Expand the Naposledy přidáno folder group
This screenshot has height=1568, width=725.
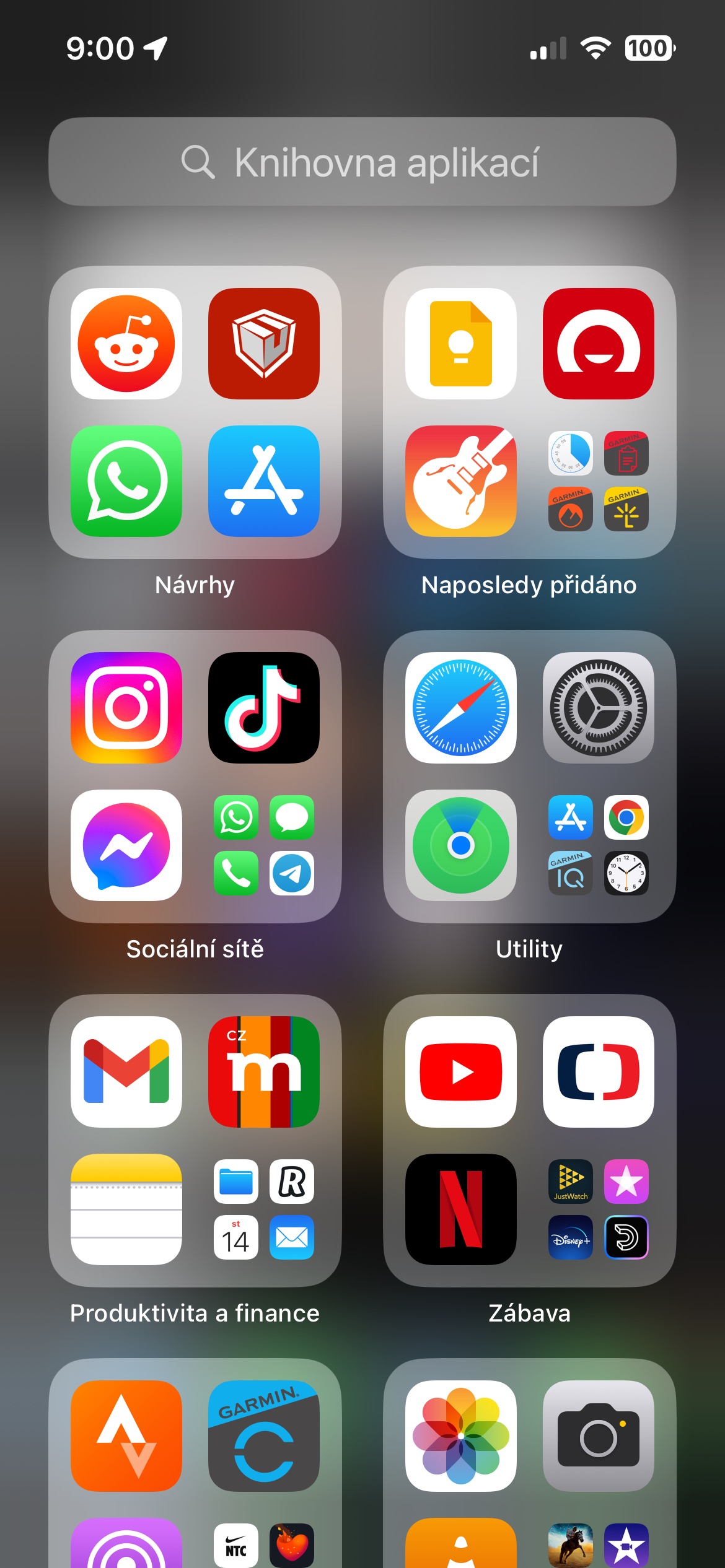[599, 481]
